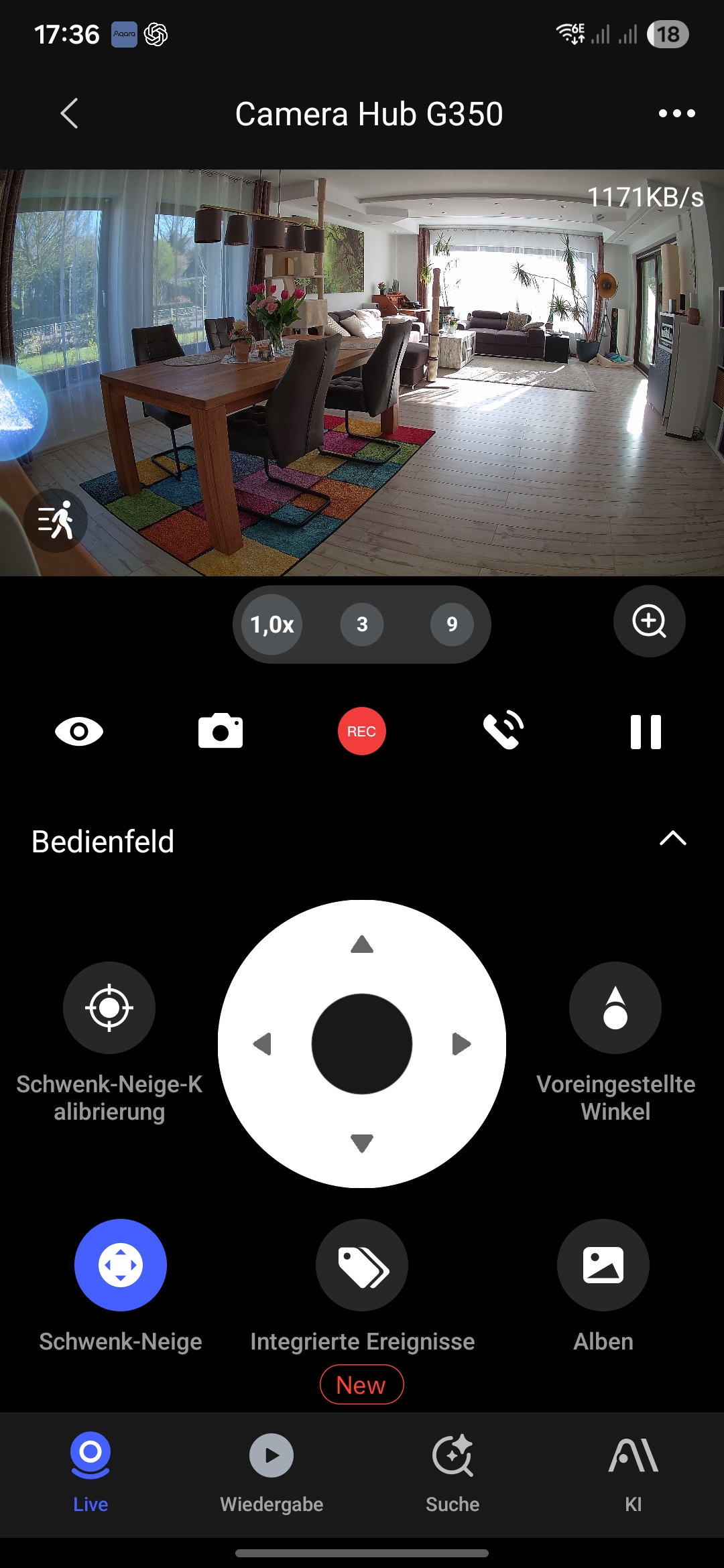This screenshot has height=1568, width=724.
Task: Go back from Camera Hub G350
Action: click(70, 113)
